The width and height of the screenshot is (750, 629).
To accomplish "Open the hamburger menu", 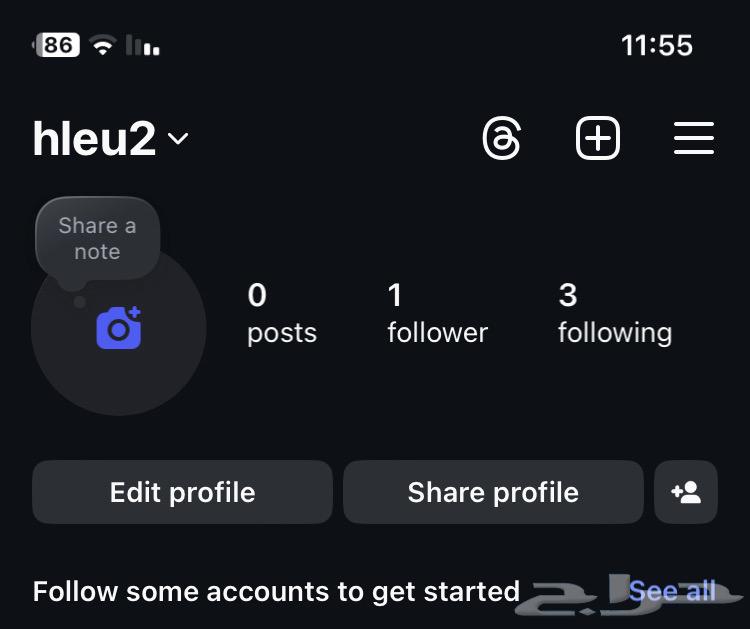I will (x=693, y=139).
